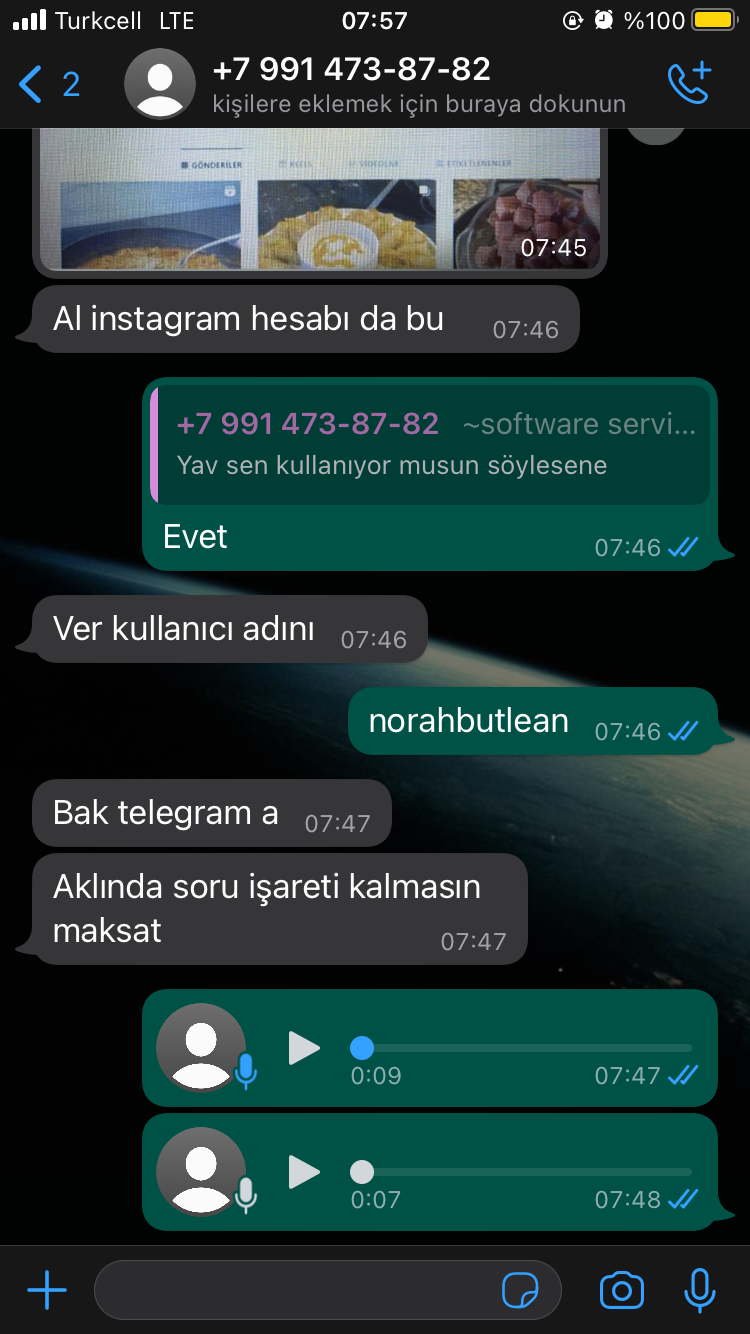Open the attachment plus menu

(47, 1291)
